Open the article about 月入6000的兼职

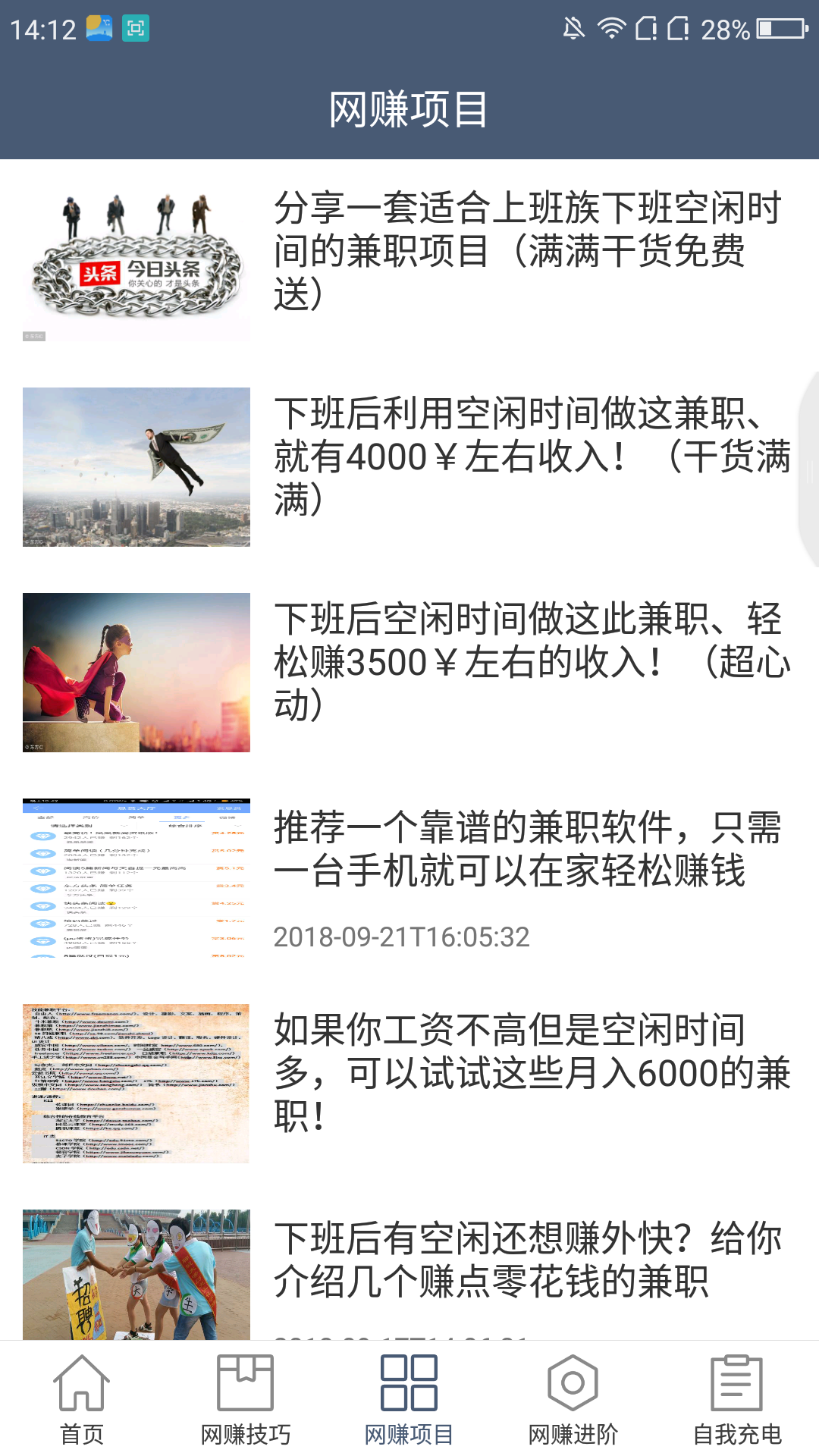(409, 1084)
